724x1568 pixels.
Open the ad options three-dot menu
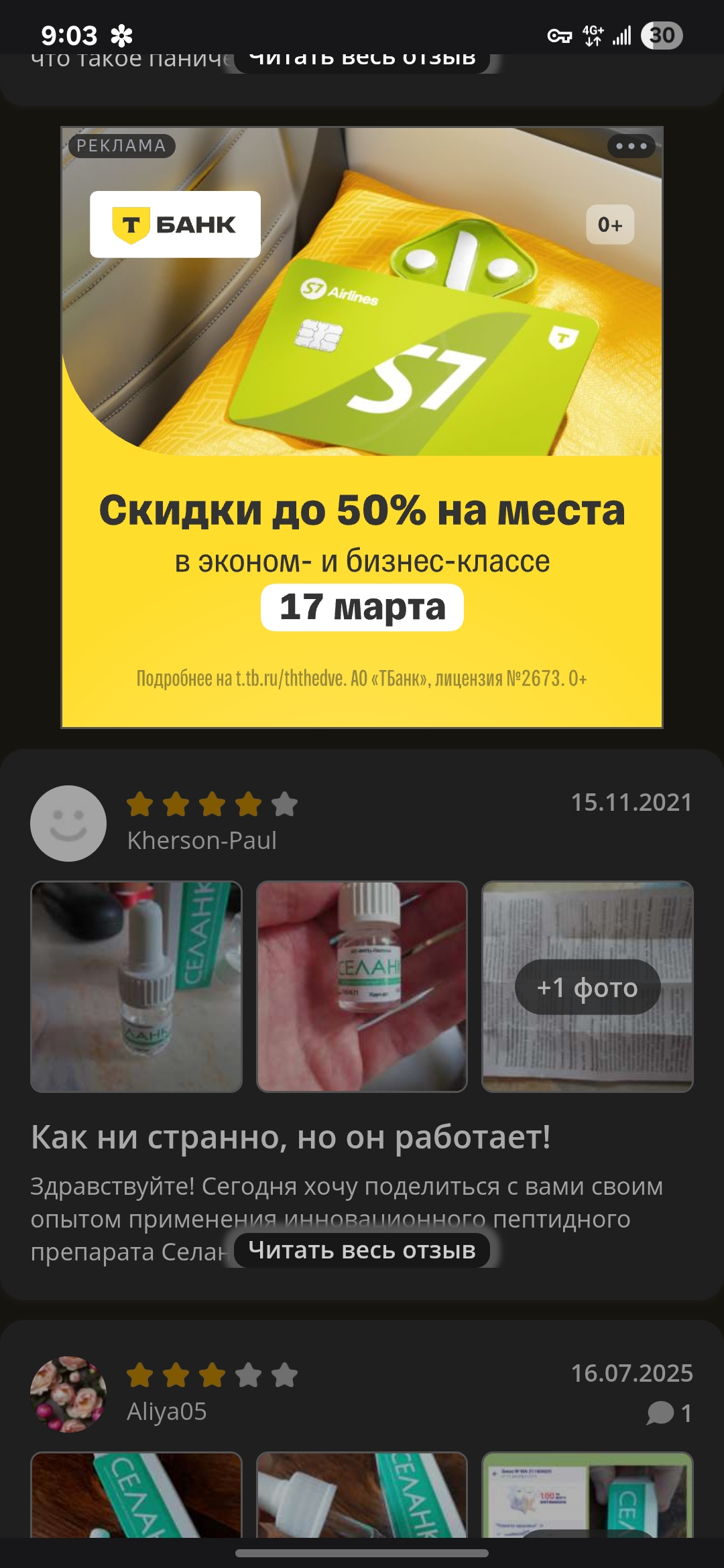tap(631, 146)
